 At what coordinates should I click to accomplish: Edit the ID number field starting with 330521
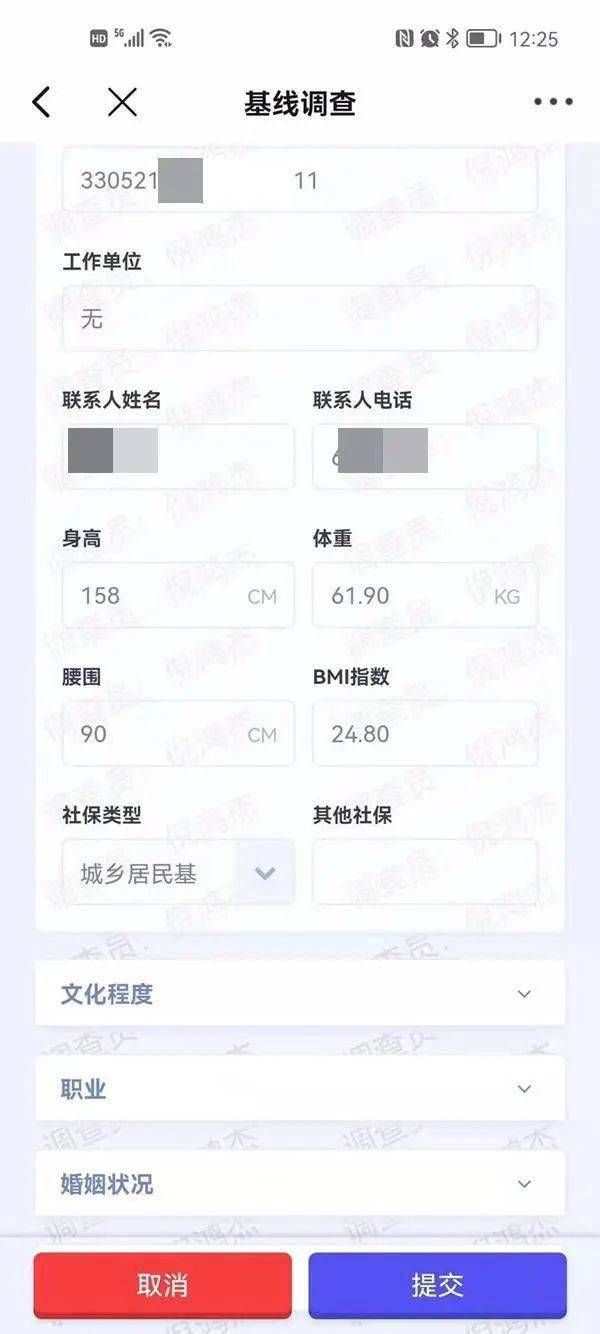click(x=300, y=180)
